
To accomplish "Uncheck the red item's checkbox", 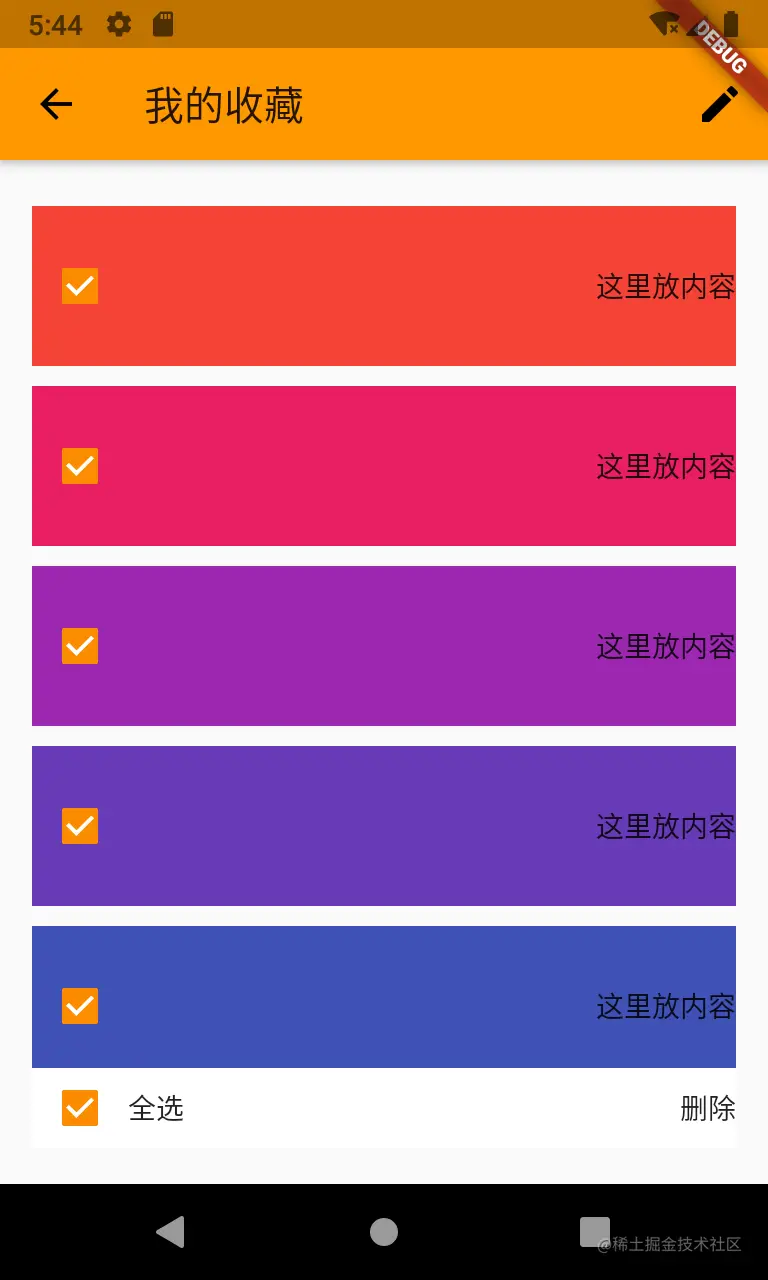I will point(80,286).
